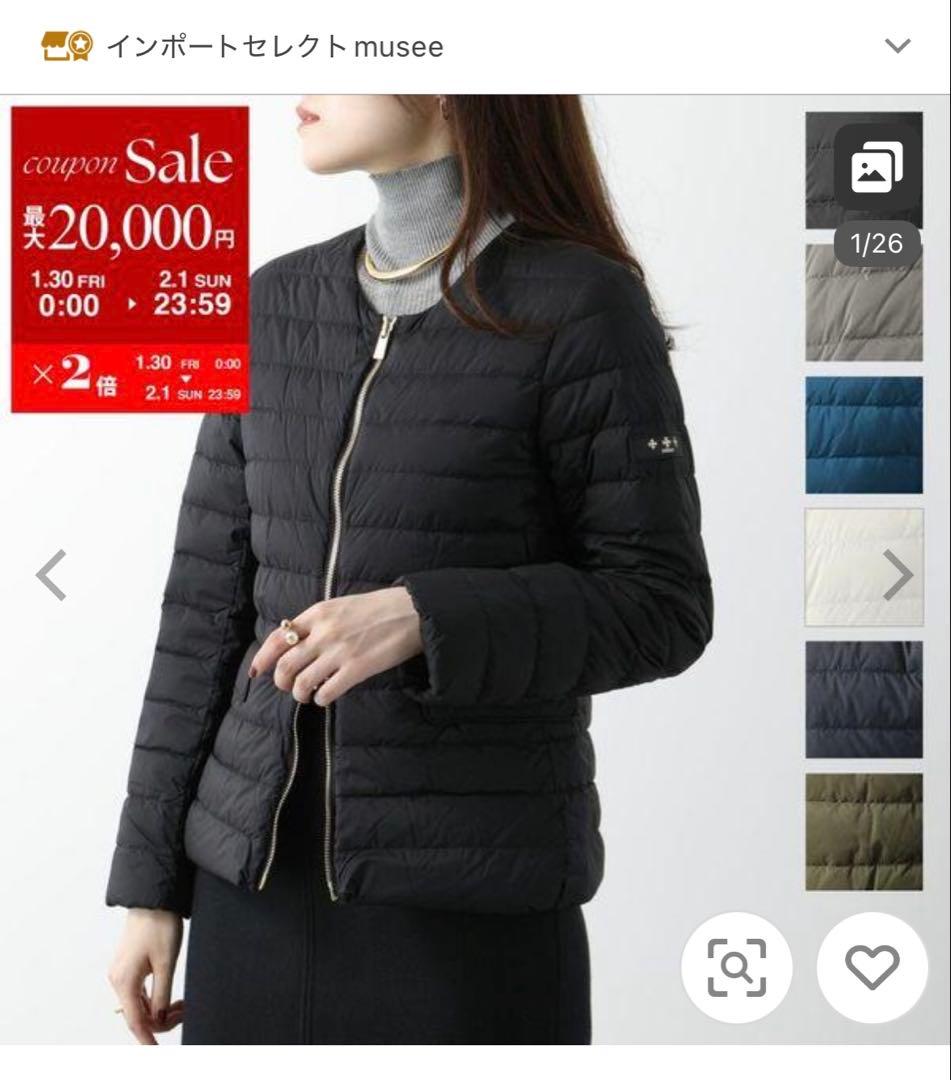Go to the next product image

click(897, 575)
